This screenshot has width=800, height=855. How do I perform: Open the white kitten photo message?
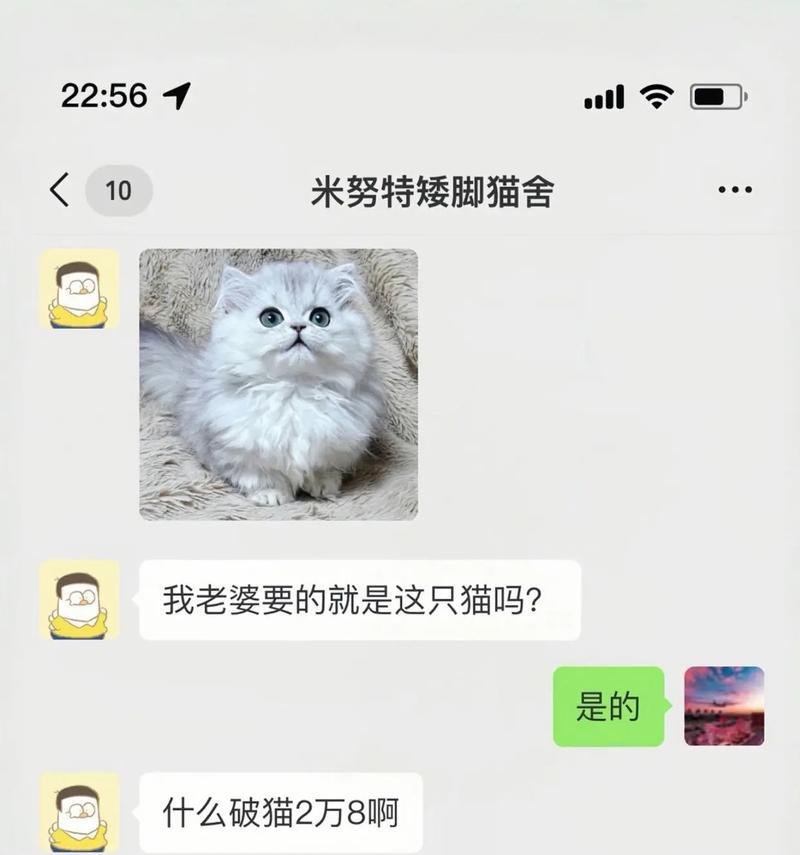click(278, 384)
